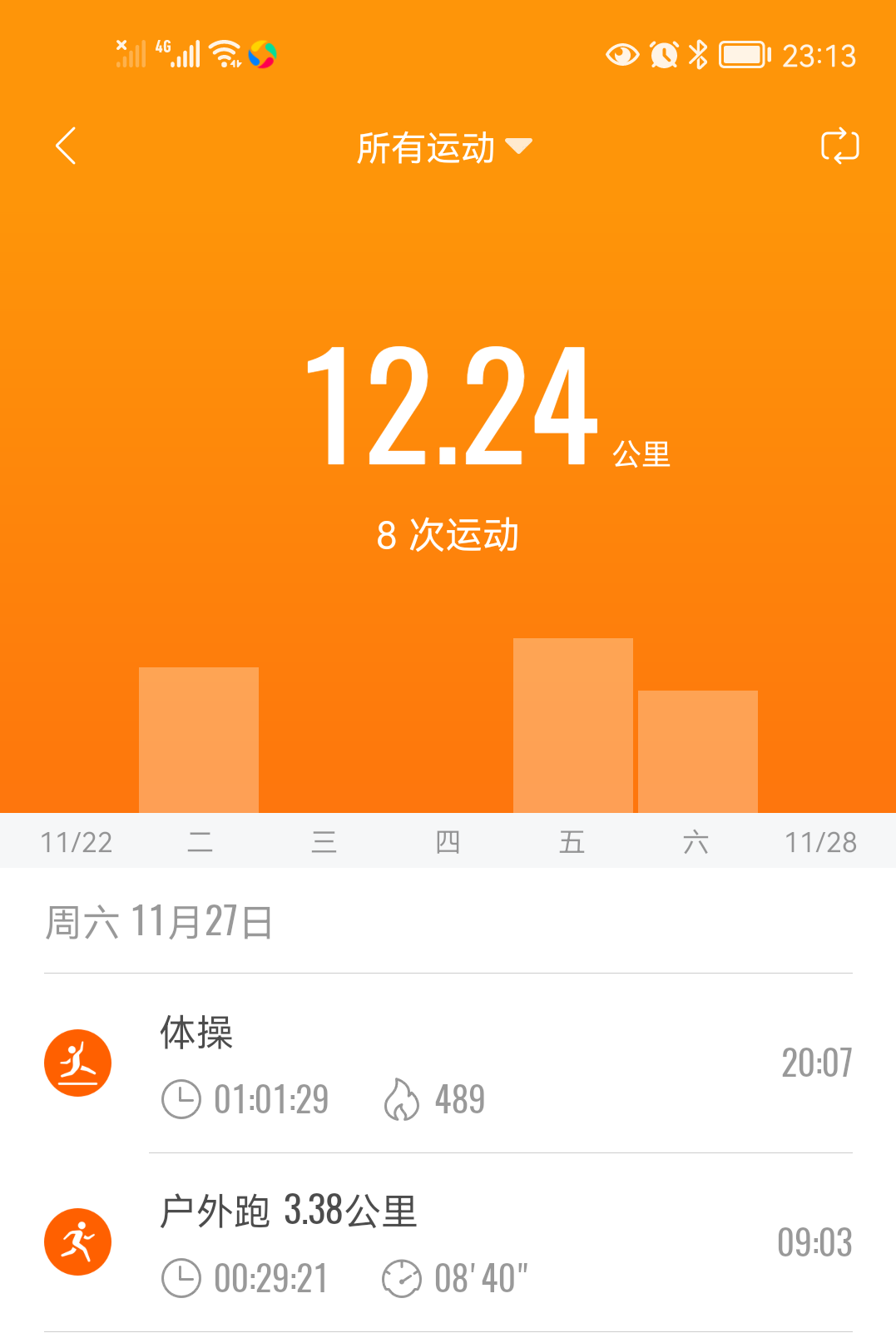Click the clock icon next to 01:01:29

181,1098
